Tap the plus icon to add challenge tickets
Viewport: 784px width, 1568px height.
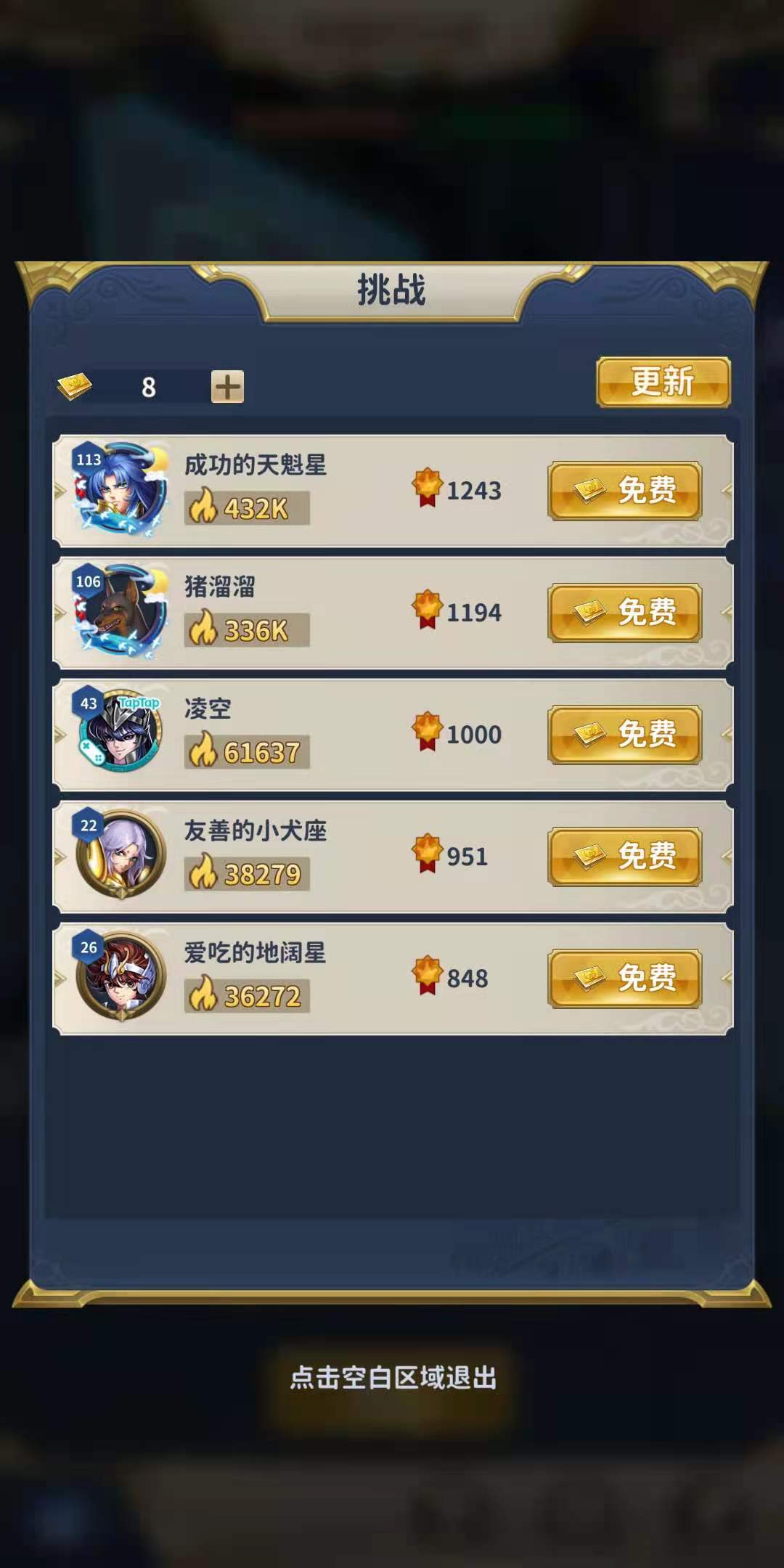[227, 386]
